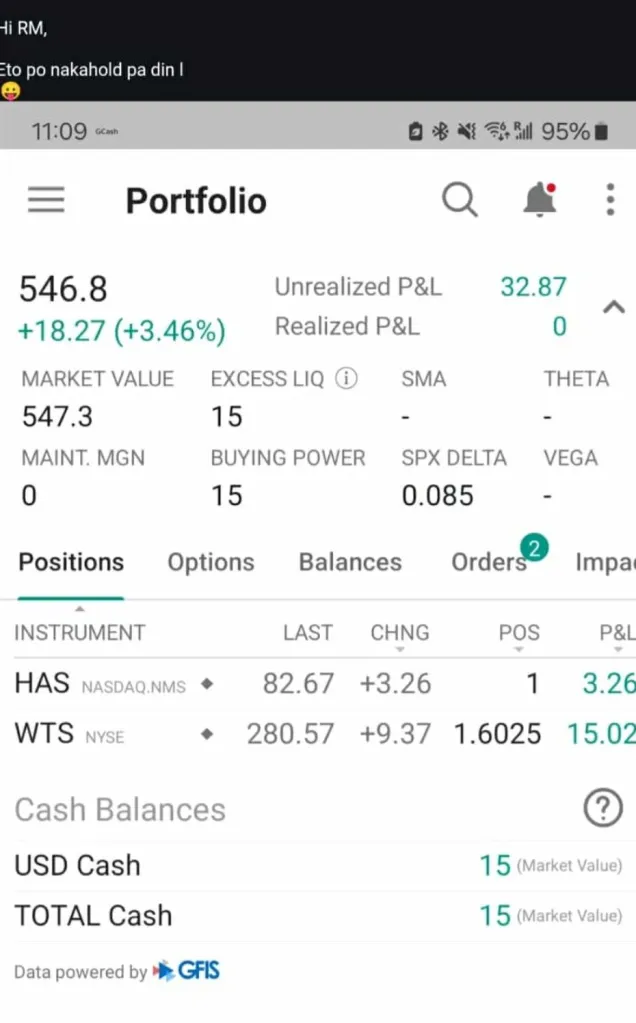This screenshot has height=1023, width=636.
Task: Open the HAS position row
Action: [300, 684]
